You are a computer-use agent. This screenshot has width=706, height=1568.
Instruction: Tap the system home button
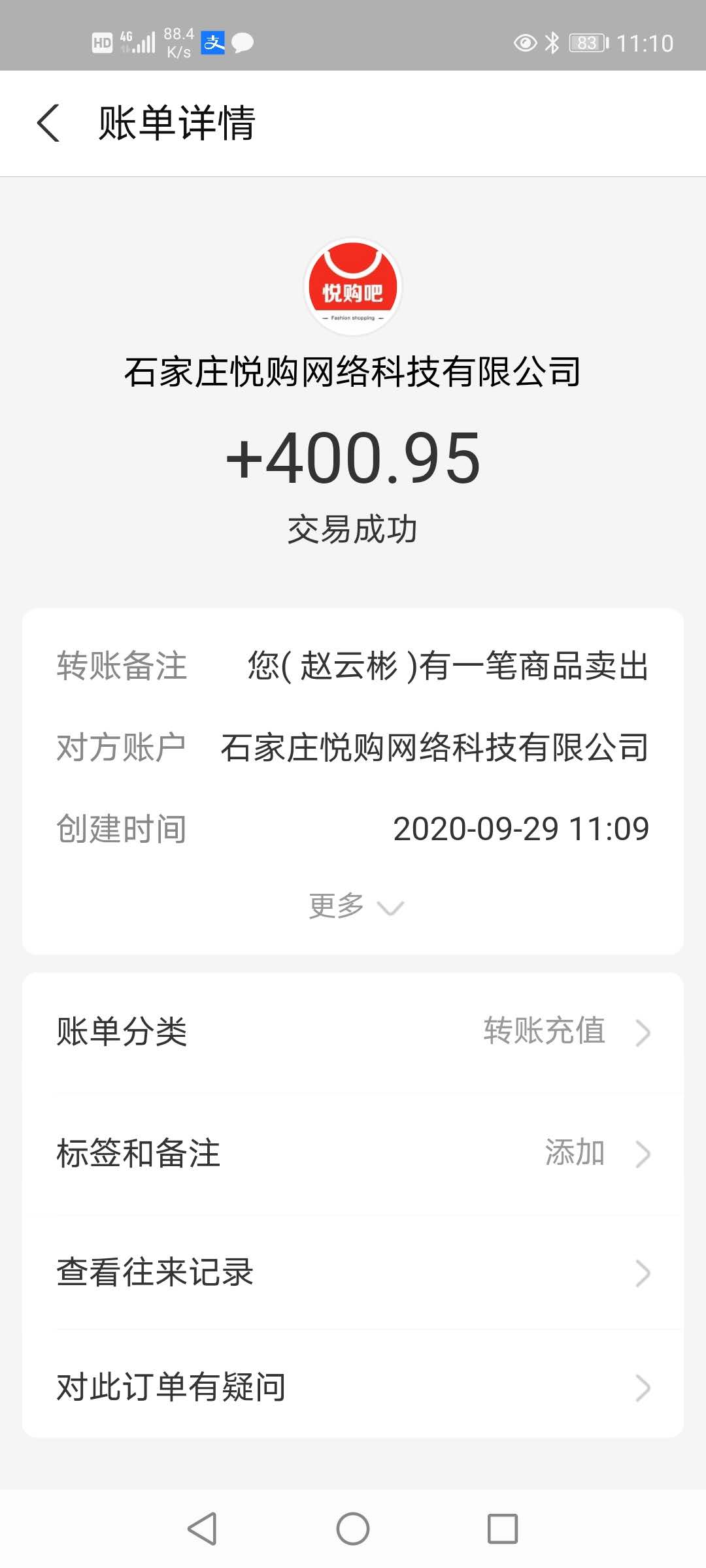(353, 1529)
